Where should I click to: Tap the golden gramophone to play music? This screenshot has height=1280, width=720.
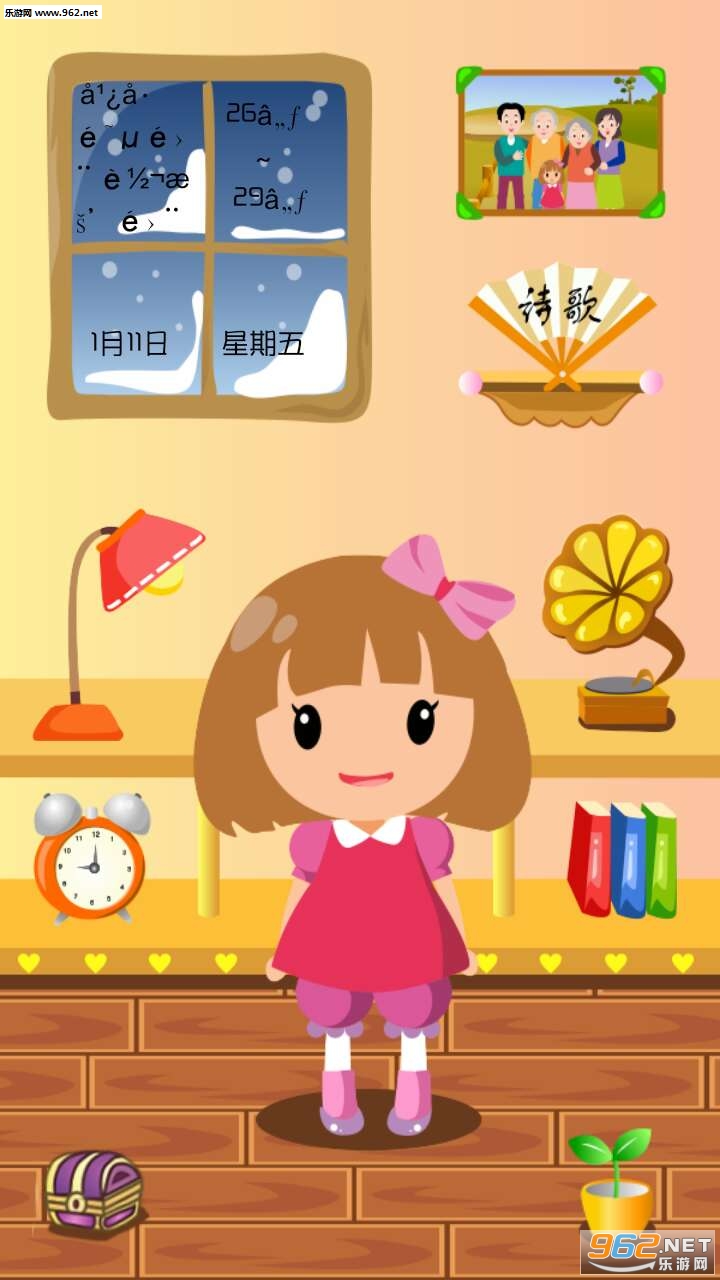[612, 620]
